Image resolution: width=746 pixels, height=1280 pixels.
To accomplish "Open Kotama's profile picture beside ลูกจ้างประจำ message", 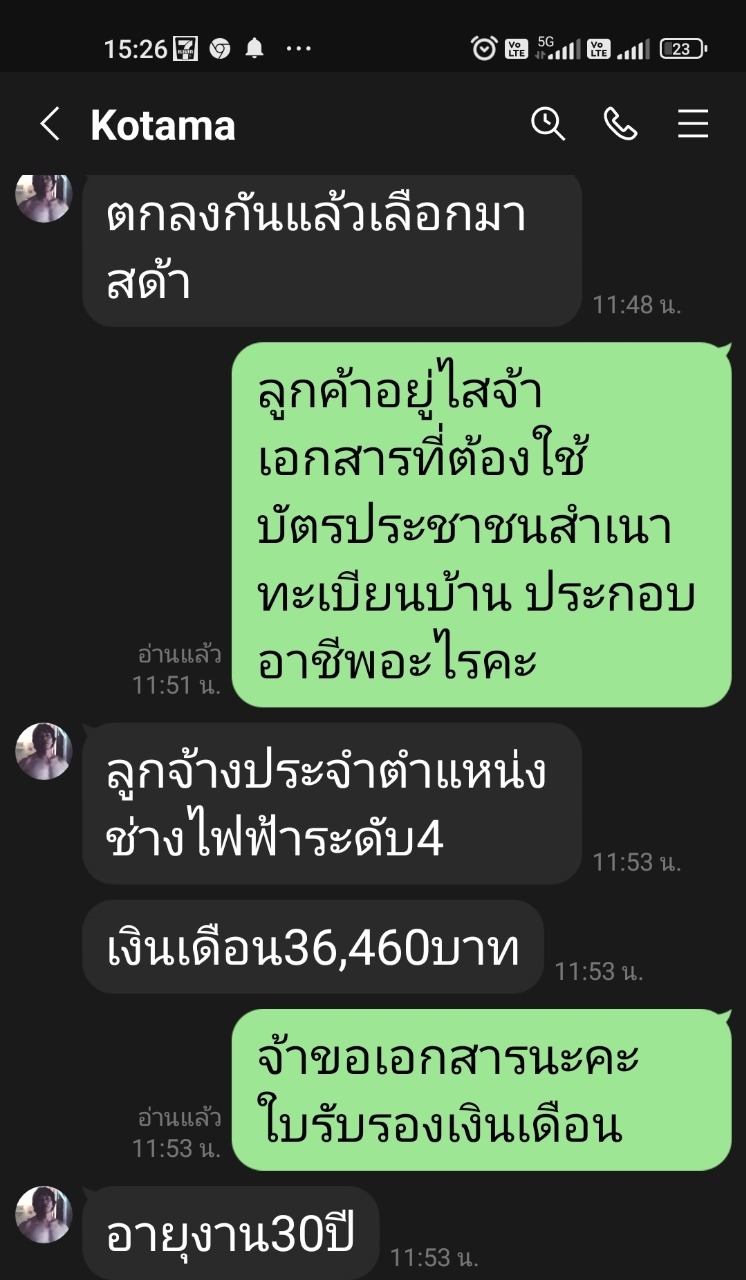I will 44,751.
